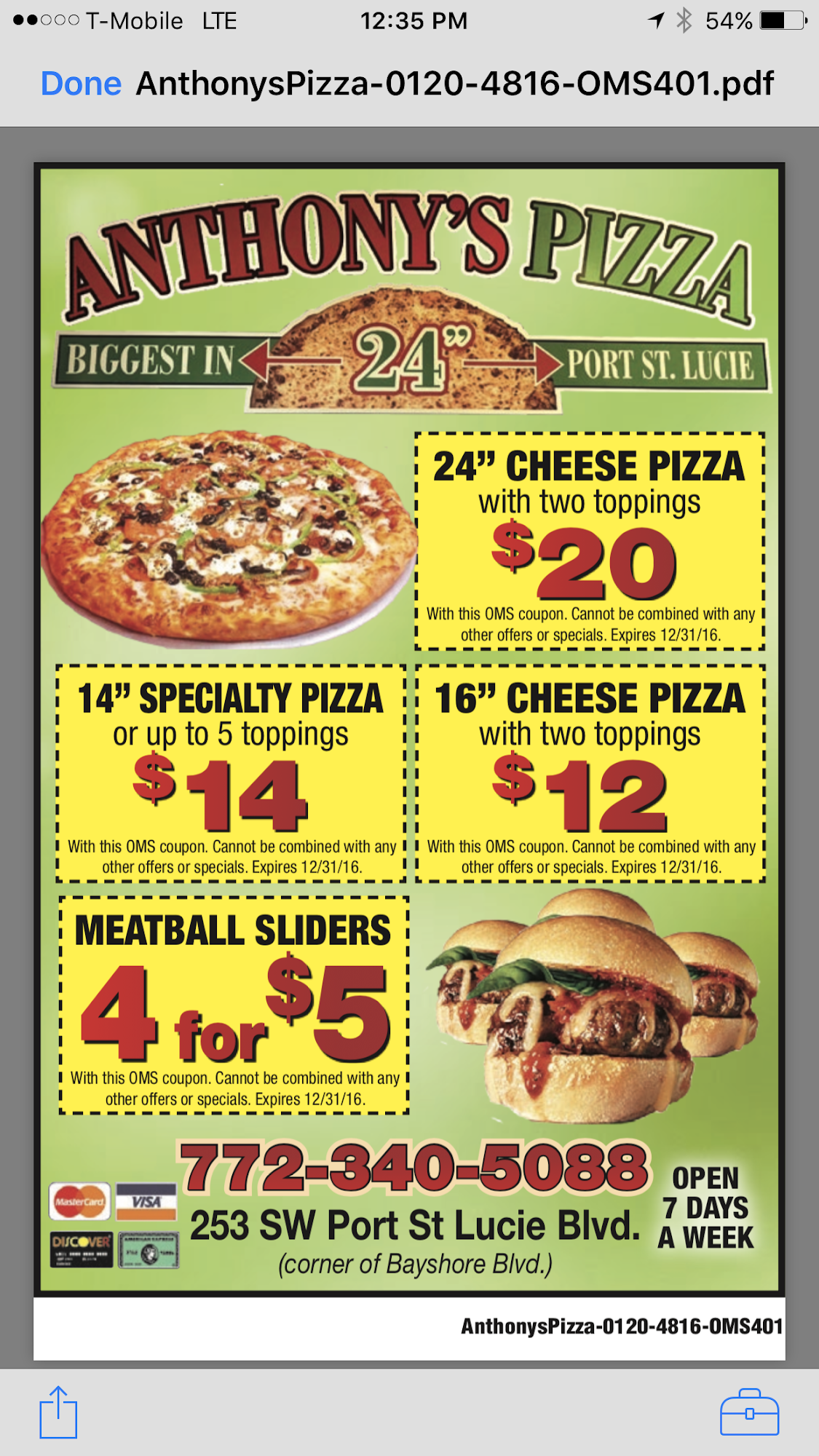
Task: Share the Anthony's Pizza PDF
Action: click(x=58, y=1412)
